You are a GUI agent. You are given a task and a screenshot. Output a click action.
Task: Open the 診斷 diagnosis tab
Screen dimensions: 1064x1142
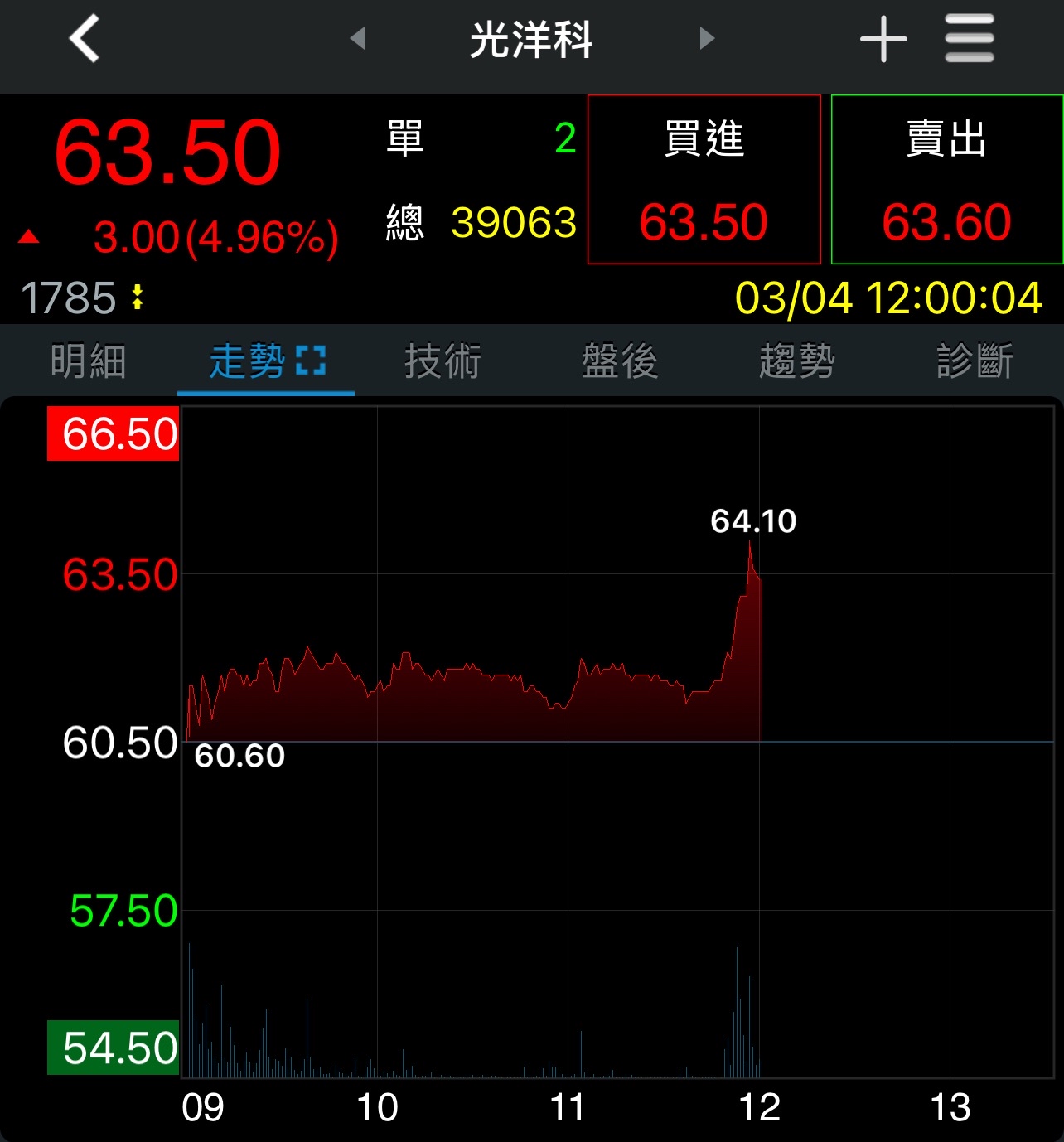tap(975, 361)
